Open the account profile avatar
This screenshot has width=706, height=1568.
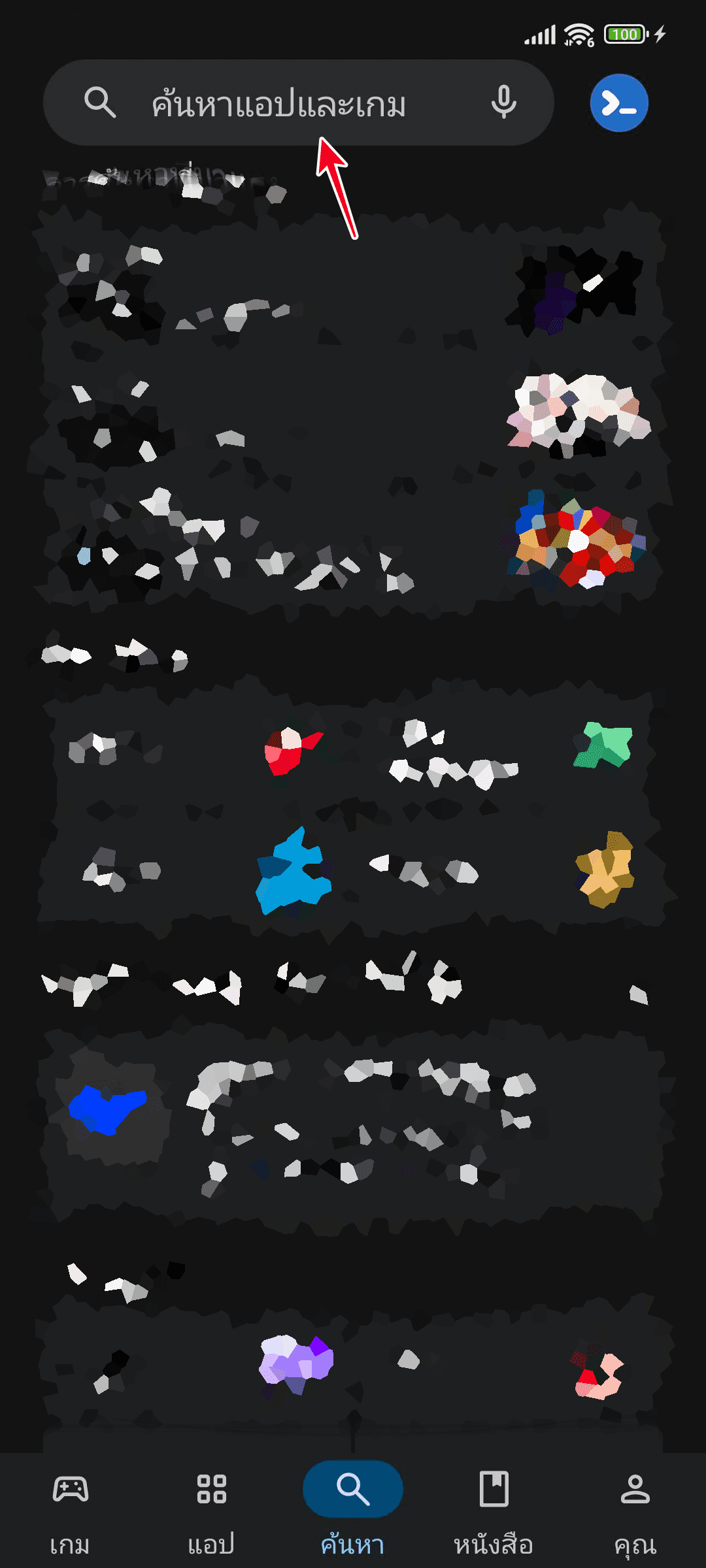(618, 103)
